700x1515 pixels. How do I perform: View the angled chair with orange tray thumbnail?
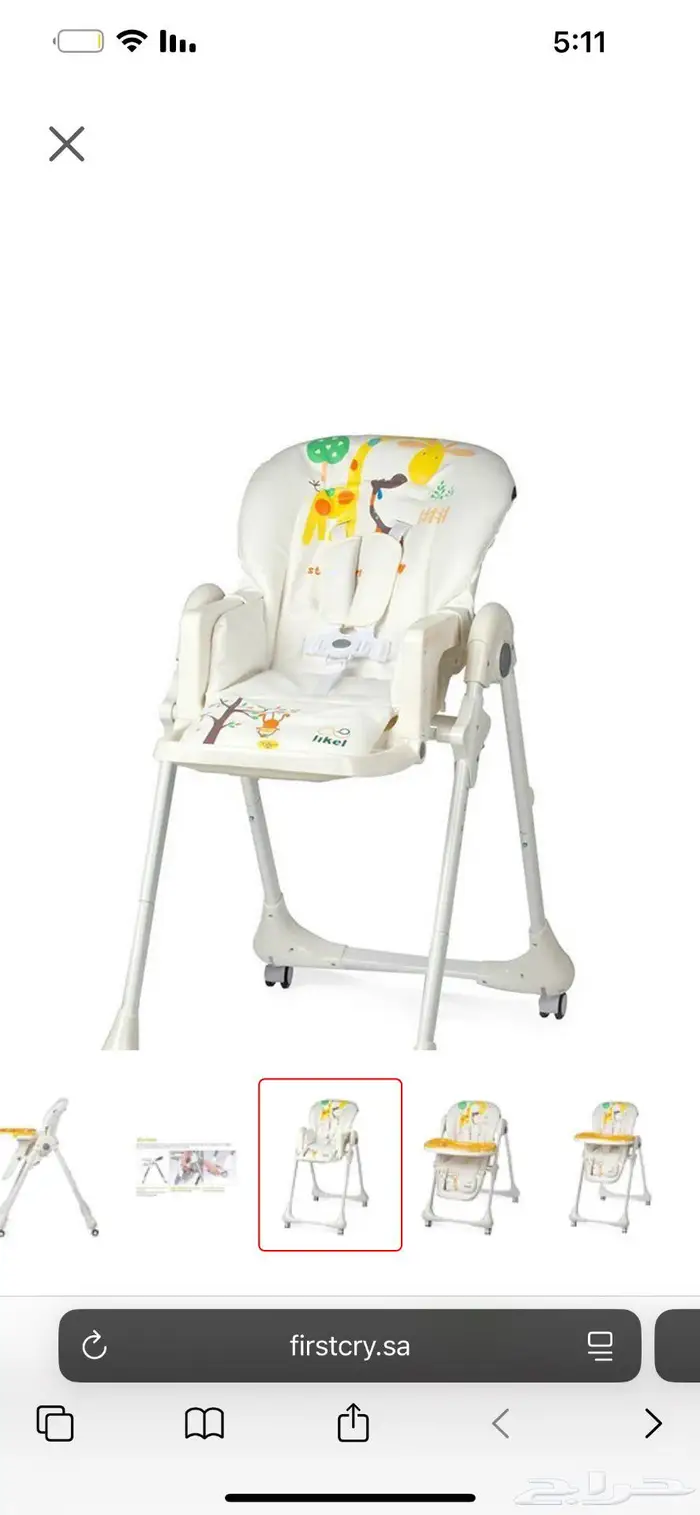tap(470, 1165)
